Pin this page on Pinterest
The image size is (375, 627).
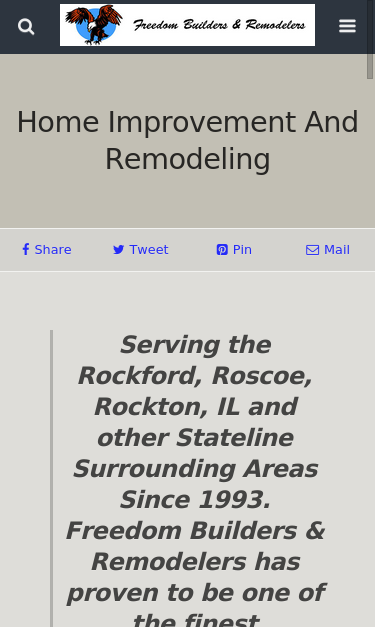coord(234,250)
